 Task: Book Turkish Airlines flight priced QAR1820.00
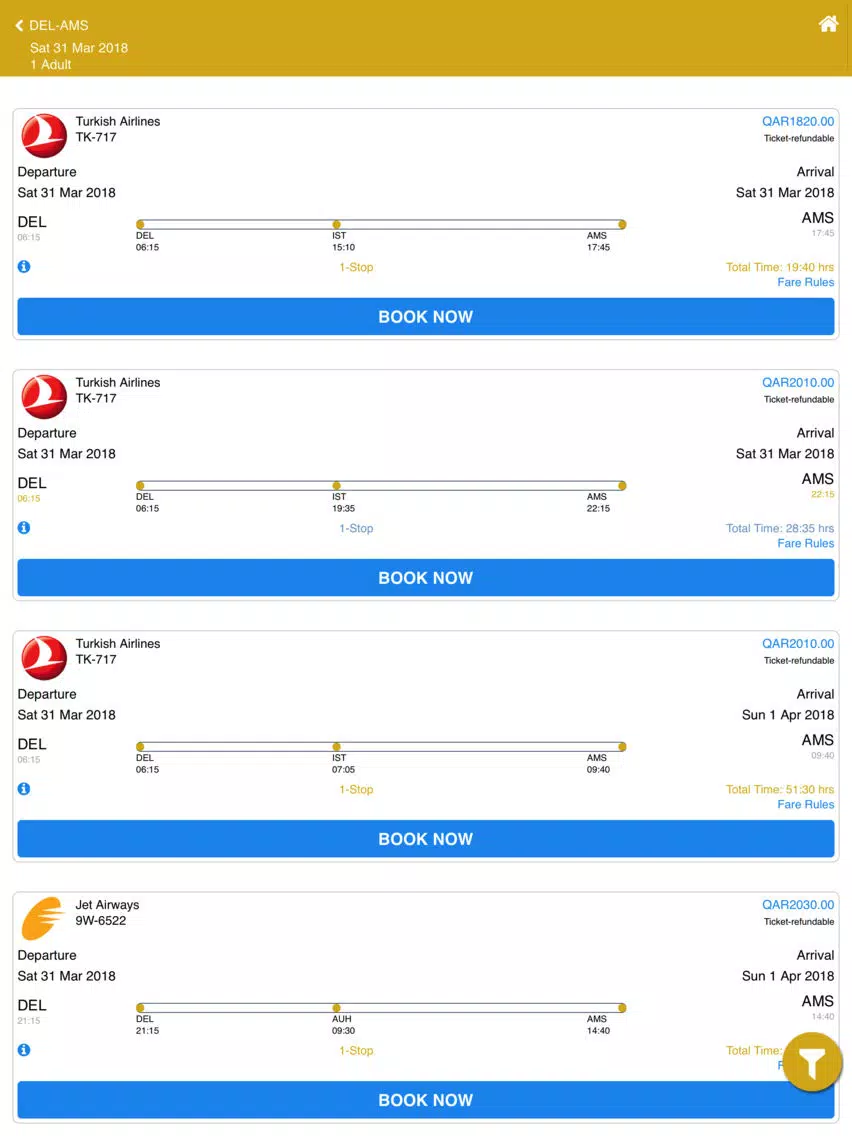426,317
